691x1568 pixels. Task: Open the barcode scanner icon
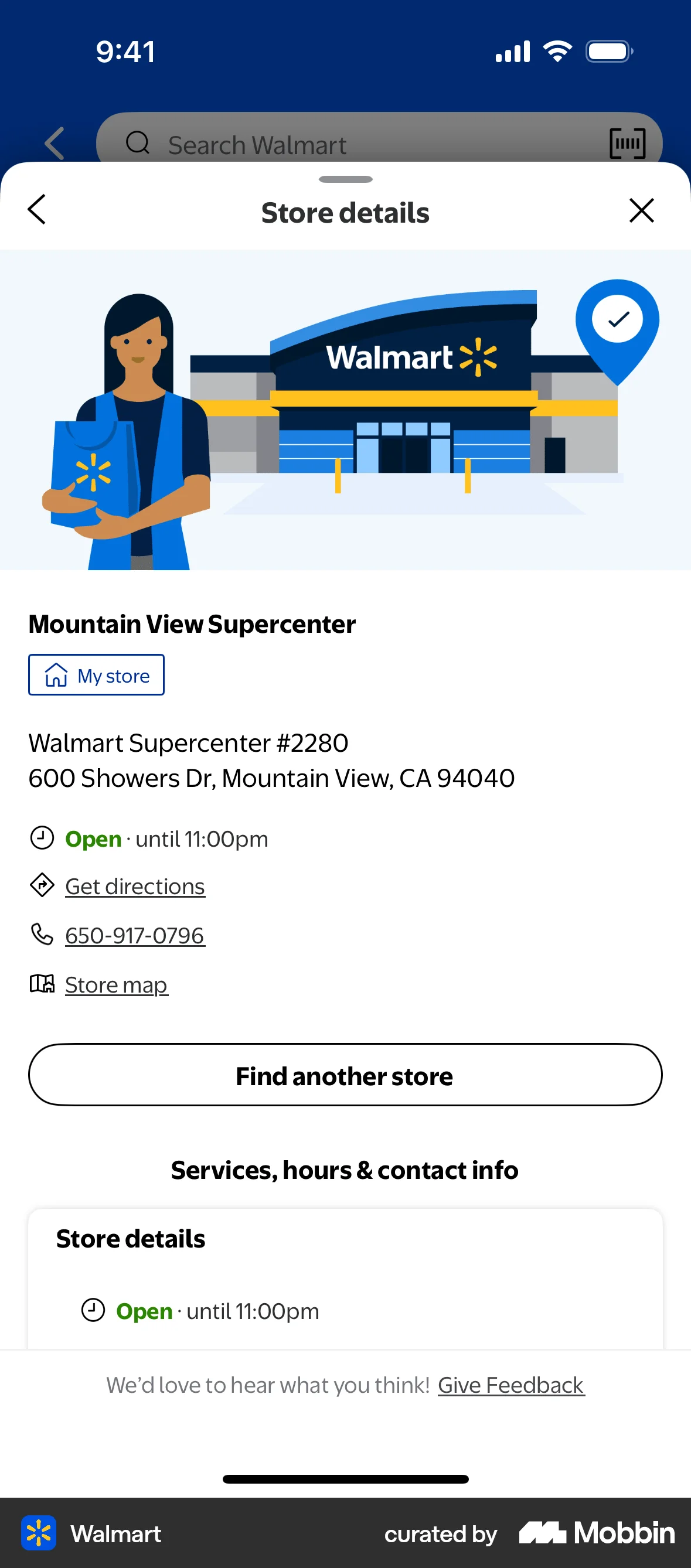click(x=628, y=144)
